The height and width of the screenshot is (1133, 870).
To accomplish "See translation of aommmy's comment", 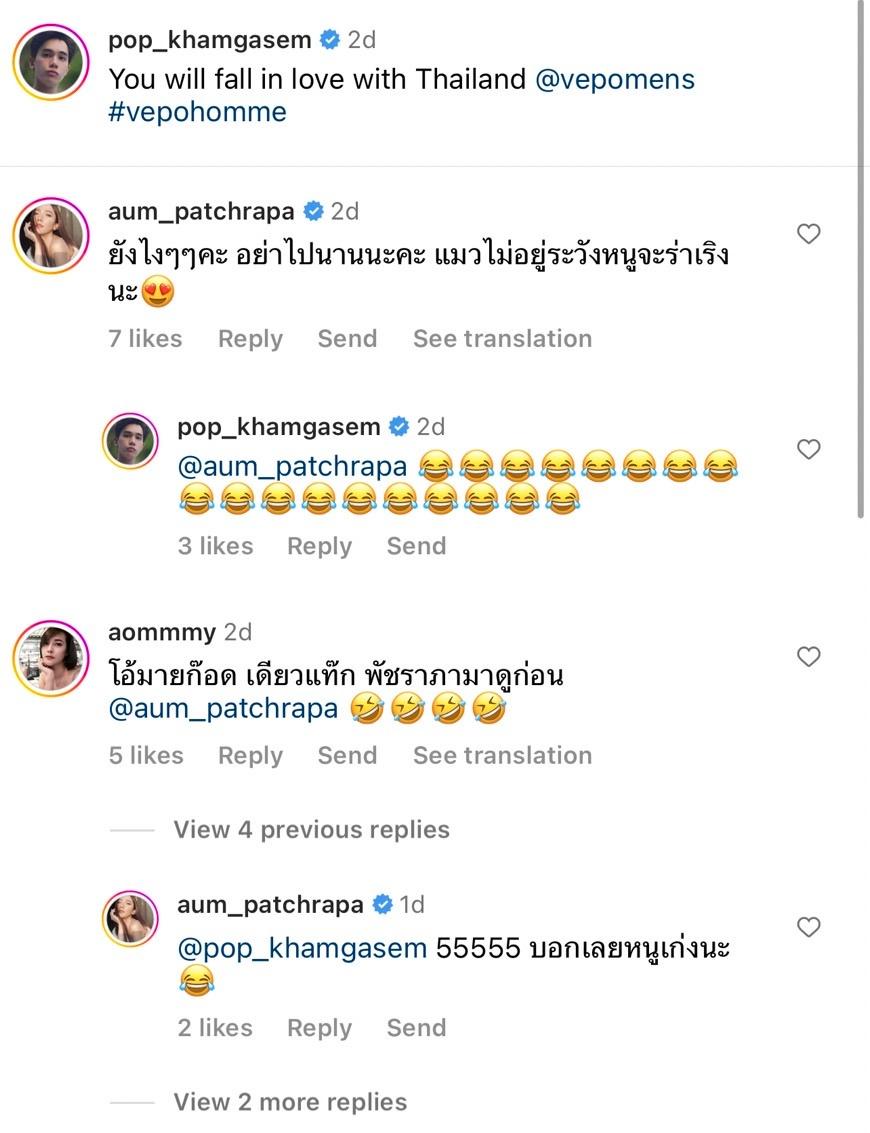I will click(502, 755).
